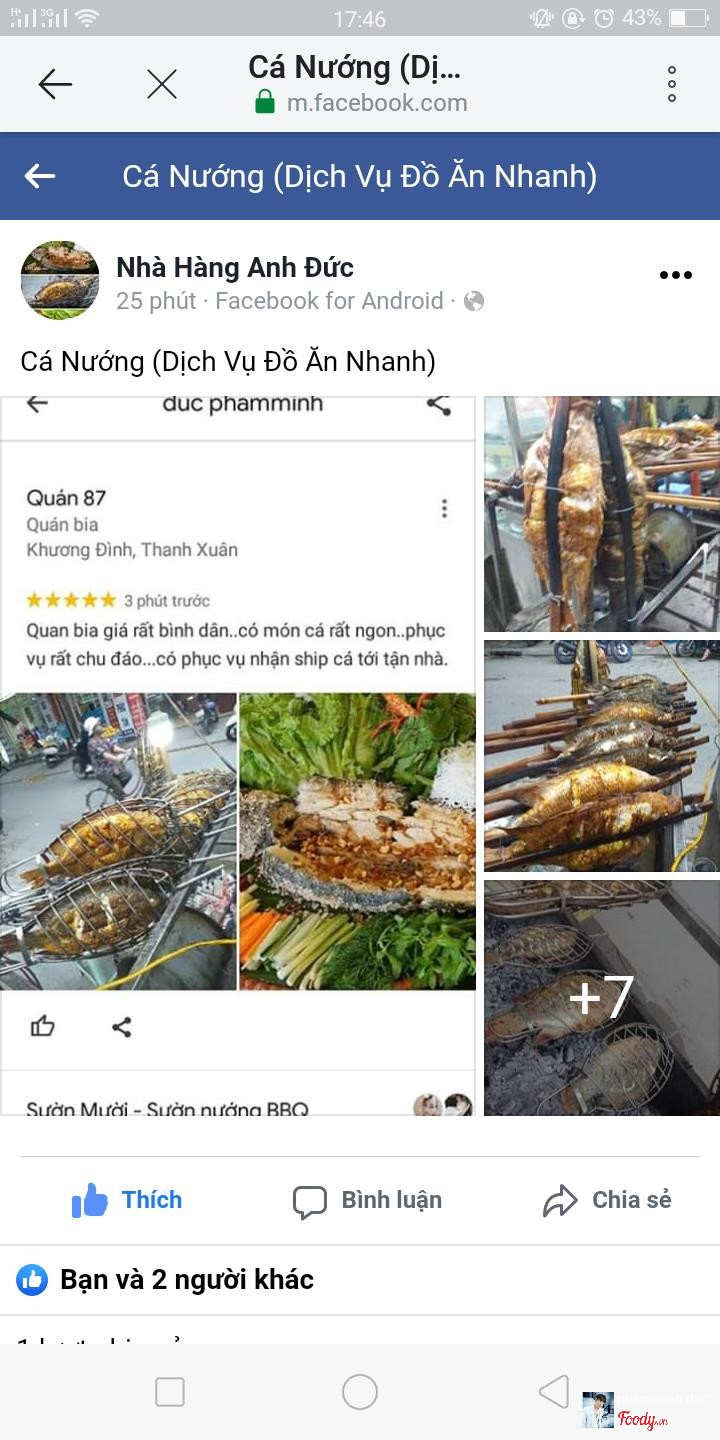
Task: Share the post via Chia sẻ
Action: [607, 1200]
